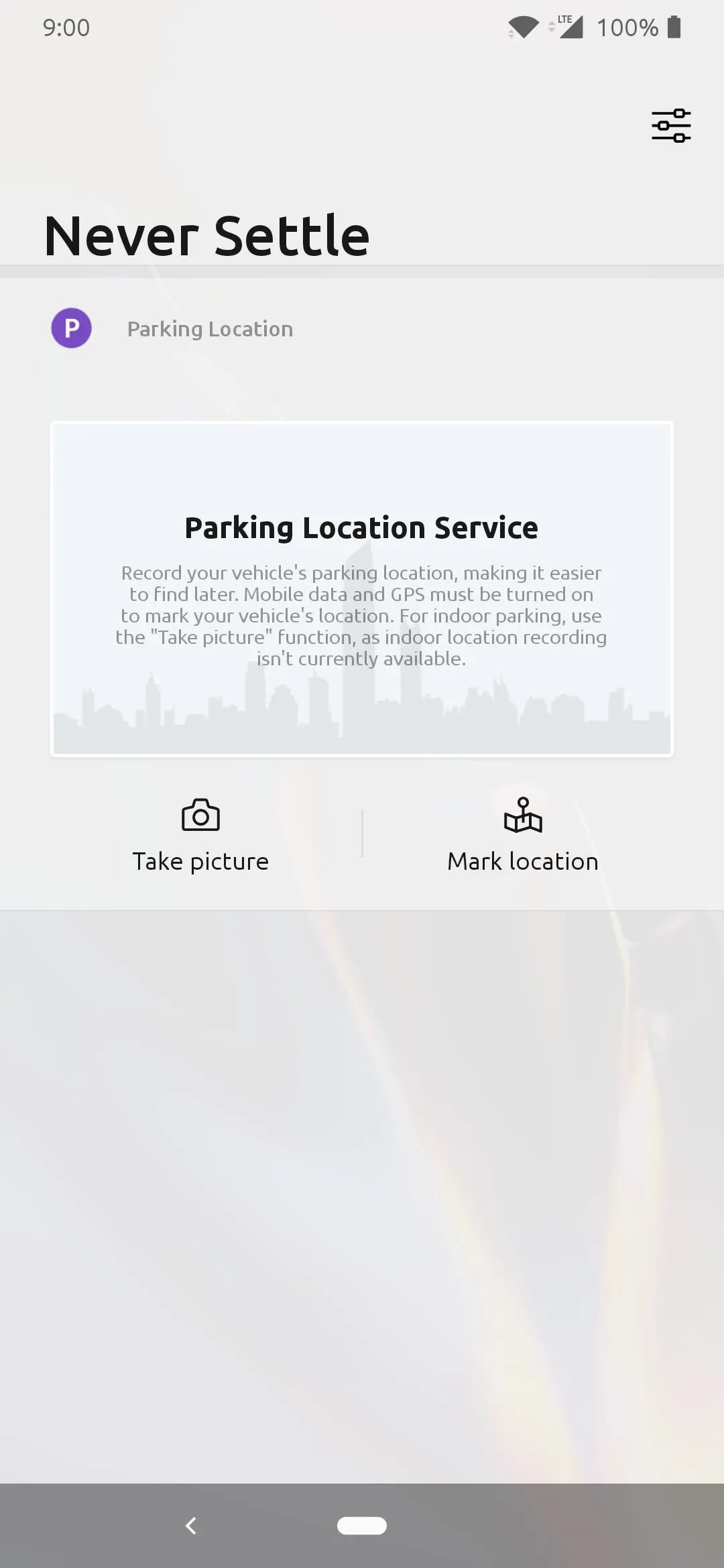Go back with the navigation bar arrow
This screenshot has width=724, height=1568.
191,1526
